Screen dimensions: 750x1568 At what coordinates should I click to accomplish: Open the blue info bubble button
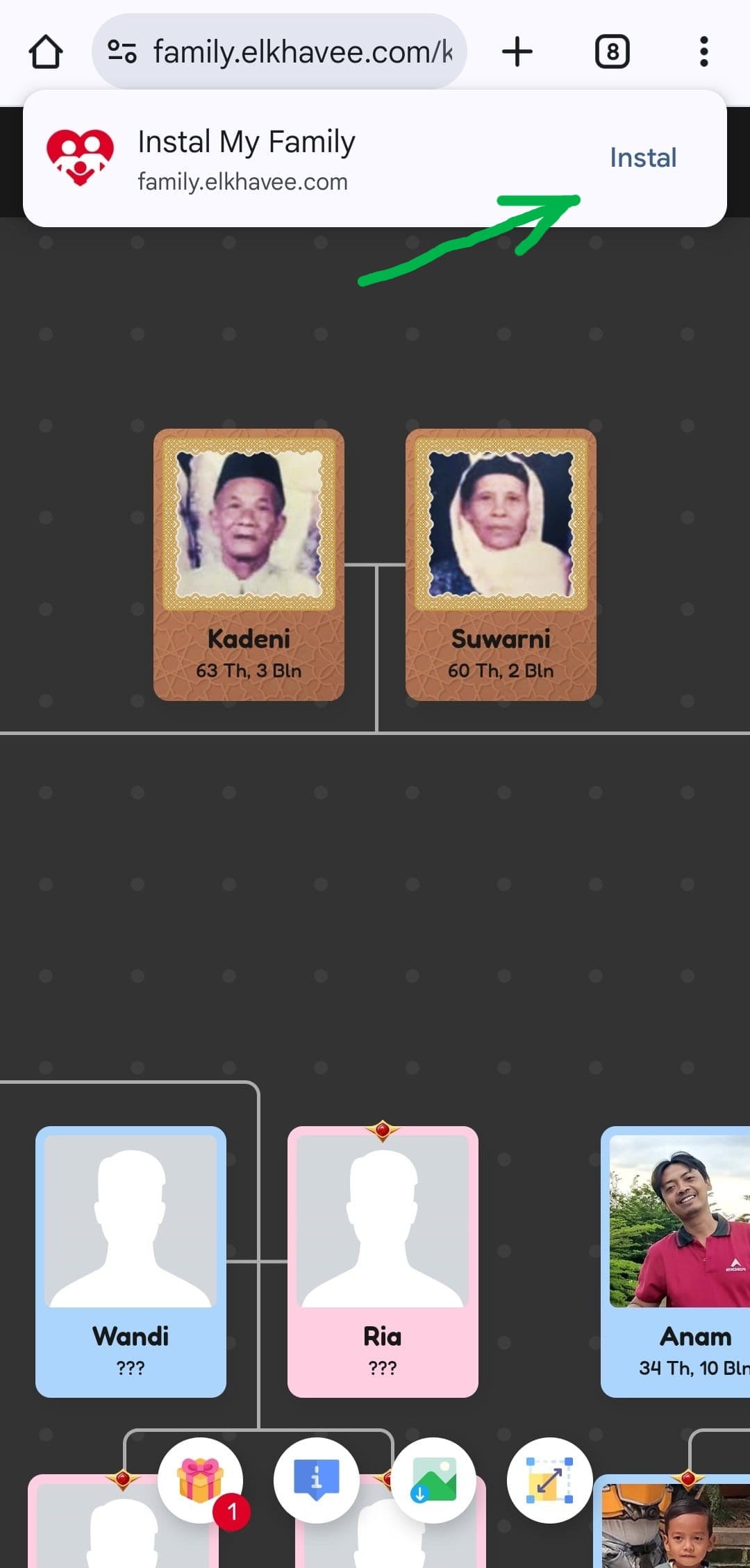pos(317,1480)
